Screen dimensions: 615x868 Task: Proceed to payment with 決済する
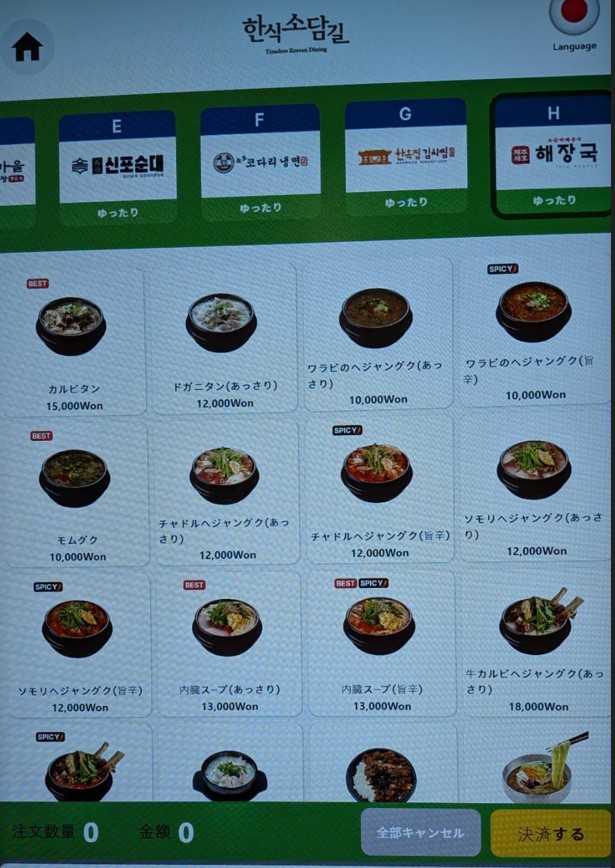[x=551, y=833]
